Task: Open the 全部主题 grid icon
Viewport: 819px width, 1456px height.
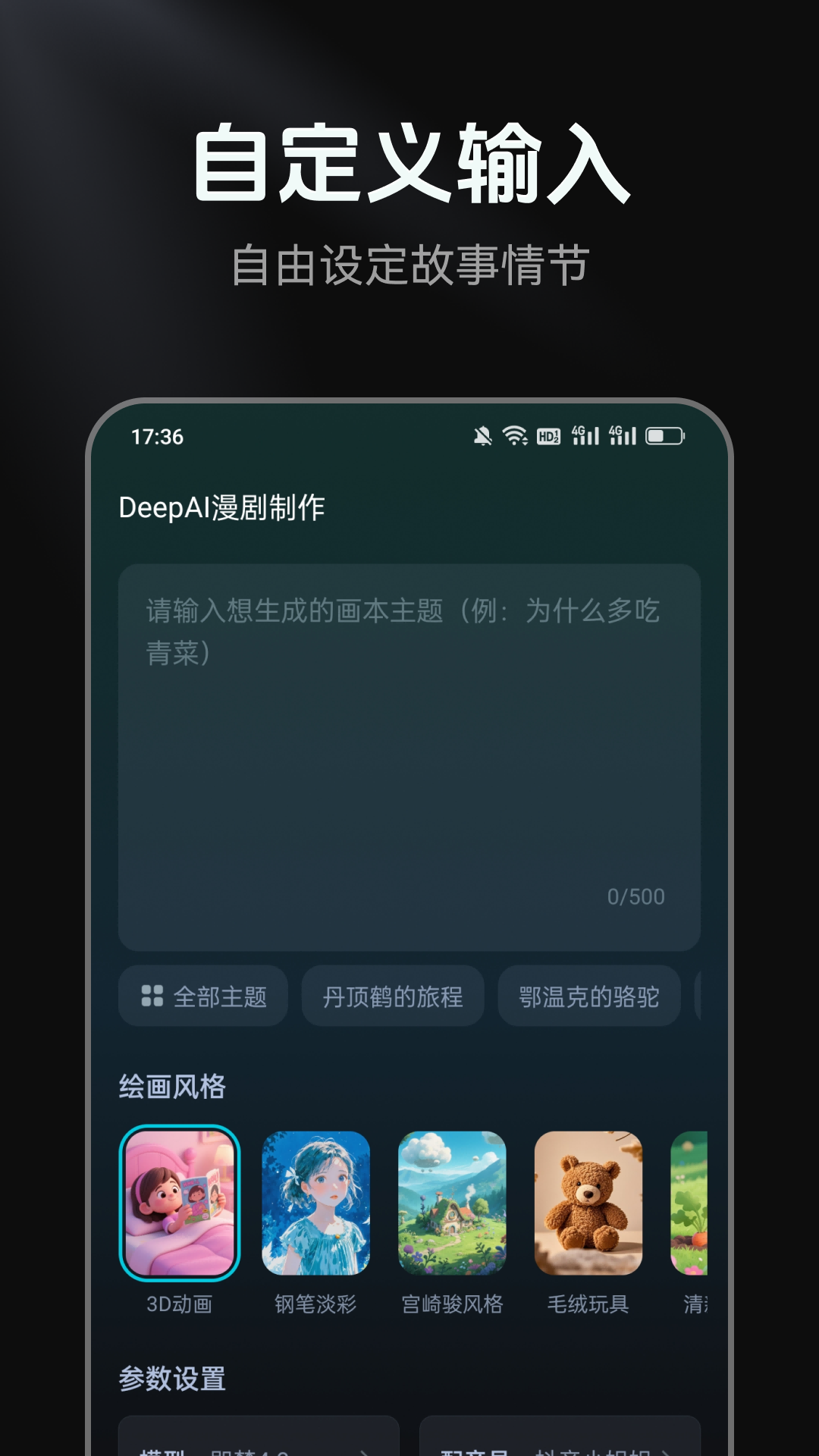Action: [x=151, y=996]
